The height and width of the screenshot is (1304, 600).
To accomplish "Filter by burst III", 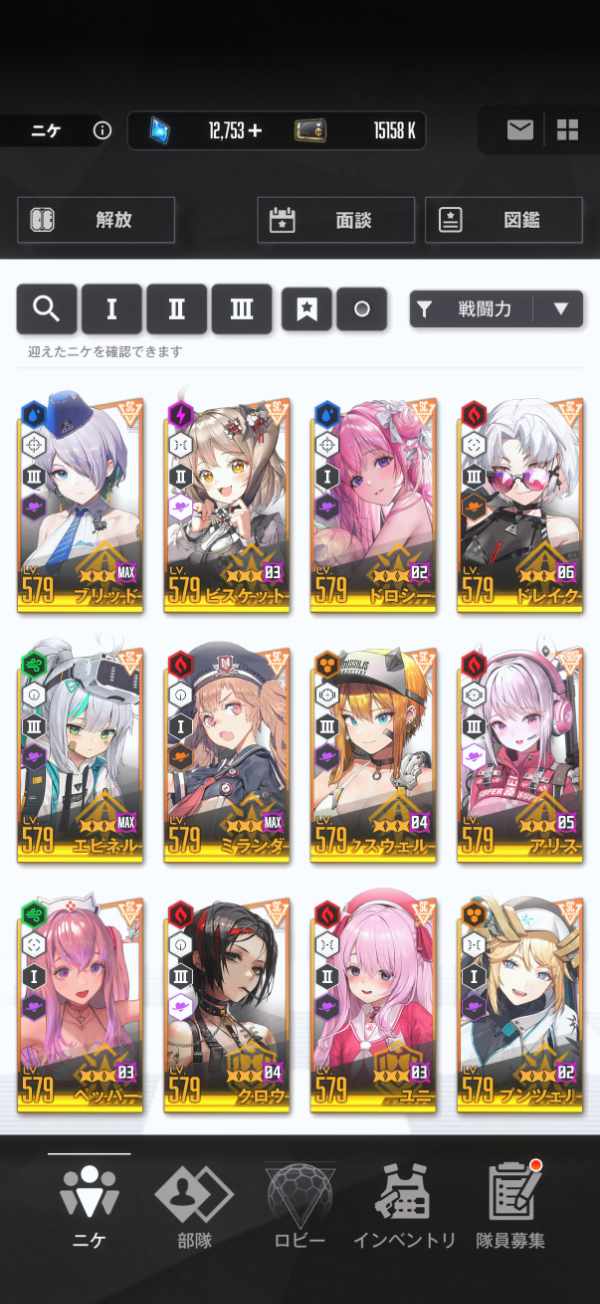I will tap(241, 309).
